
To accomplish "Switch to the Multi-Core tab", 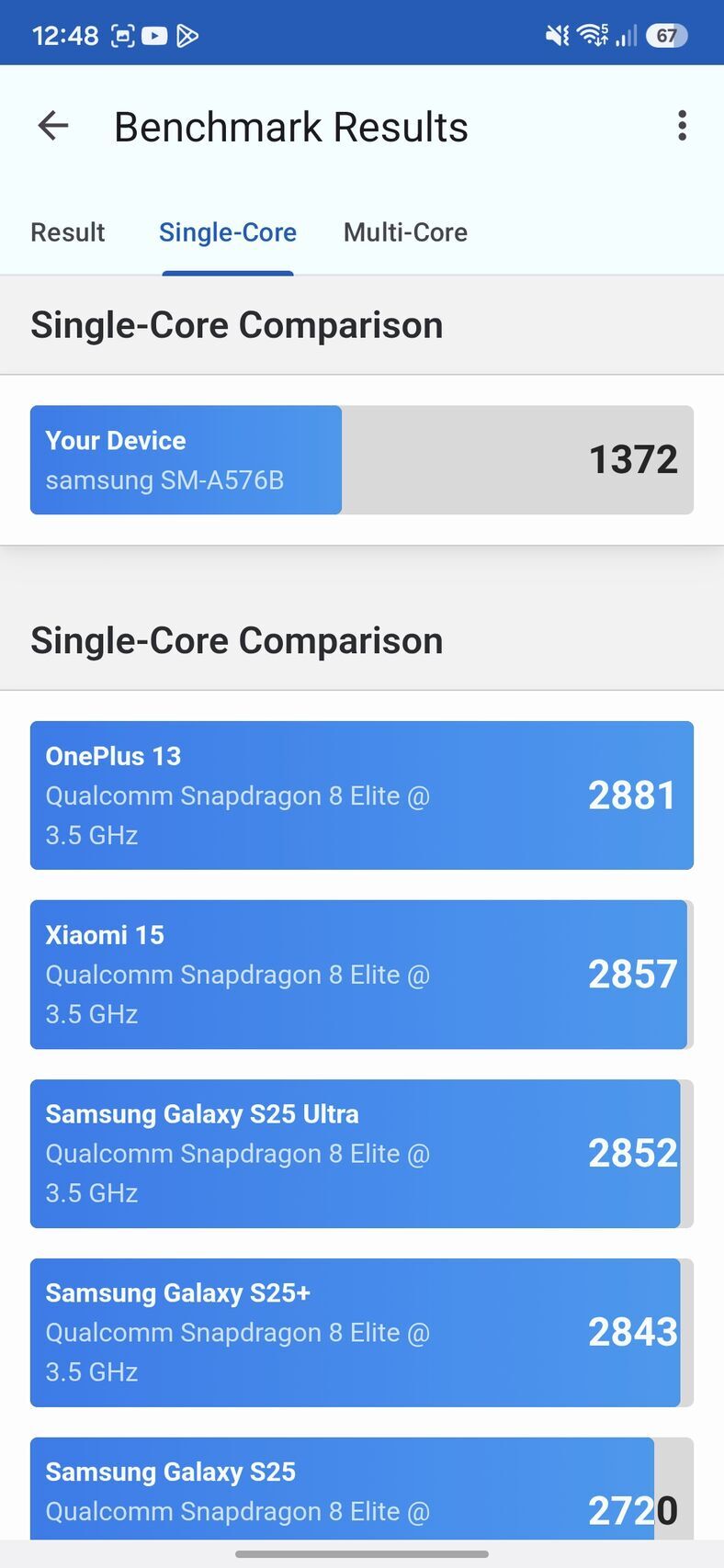I will coord(405,232).
